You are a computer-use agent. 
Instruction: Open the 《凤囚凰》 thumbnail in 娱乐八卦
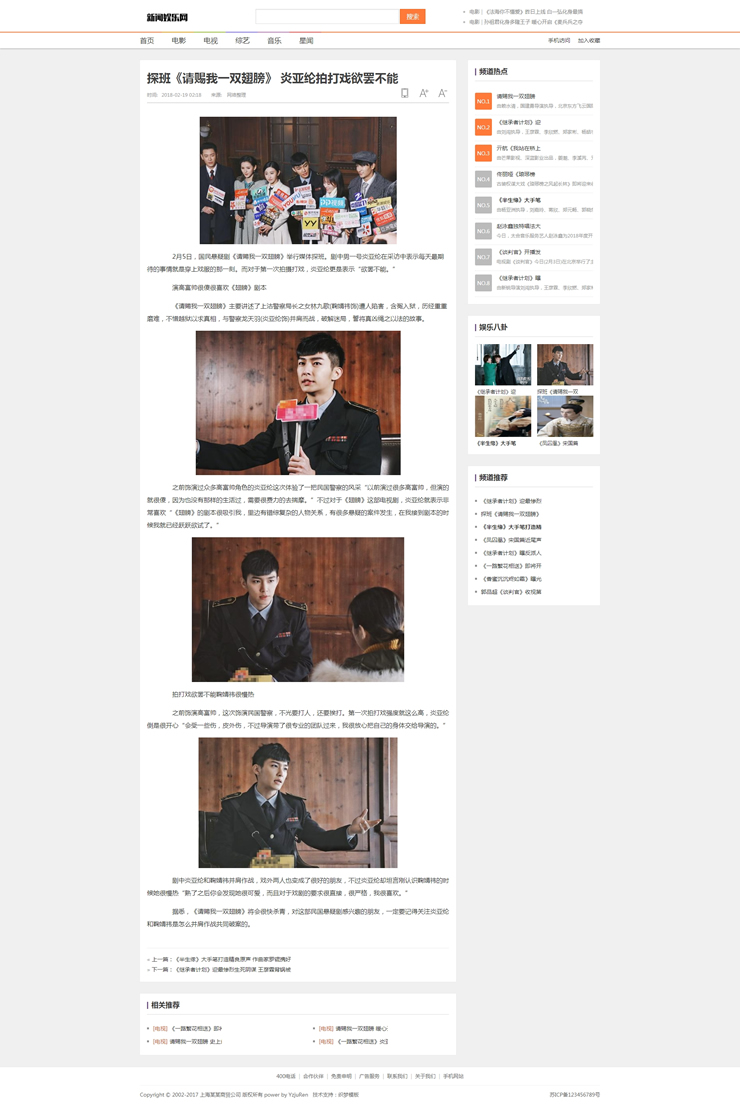(x=564, y=417)
